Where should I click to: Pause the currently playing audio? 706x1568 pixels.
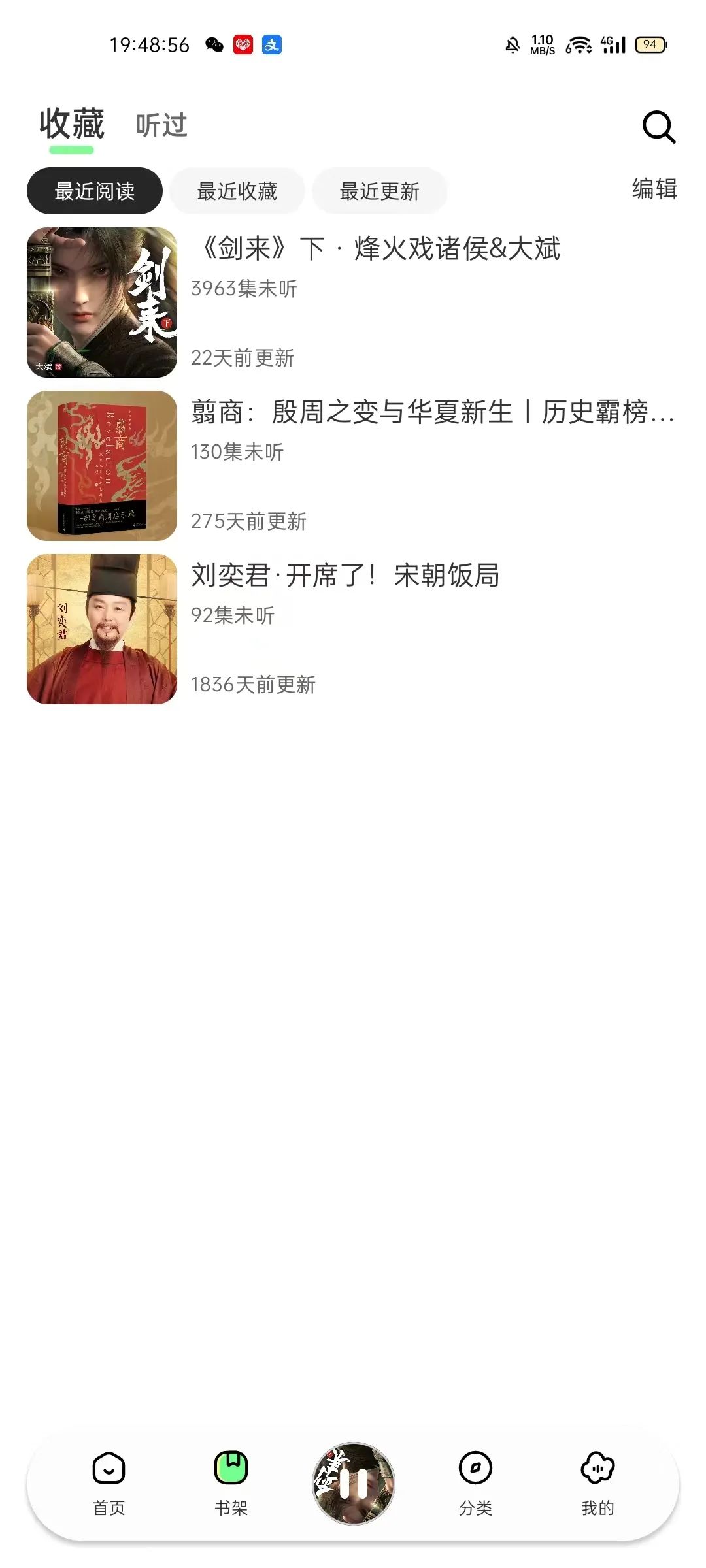click(353, 1483)
